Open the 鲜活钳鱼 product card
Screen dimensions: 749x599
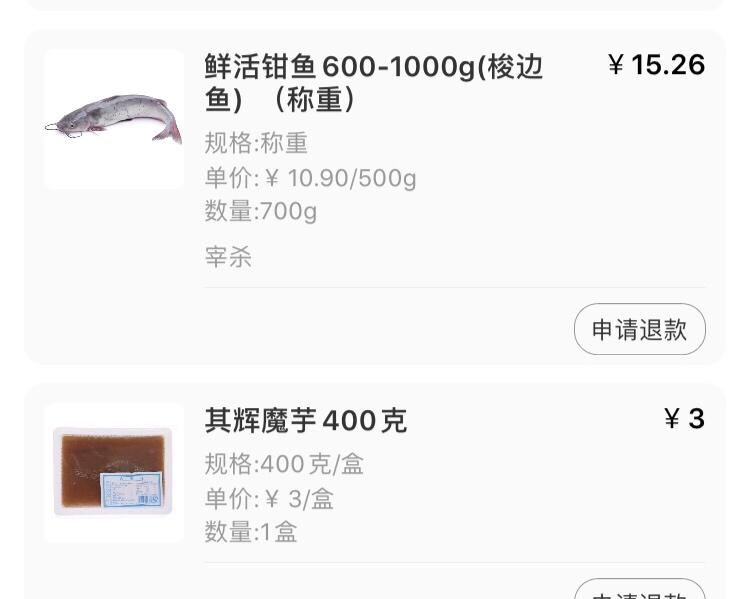pyautogui.click(x=373, y=83)
